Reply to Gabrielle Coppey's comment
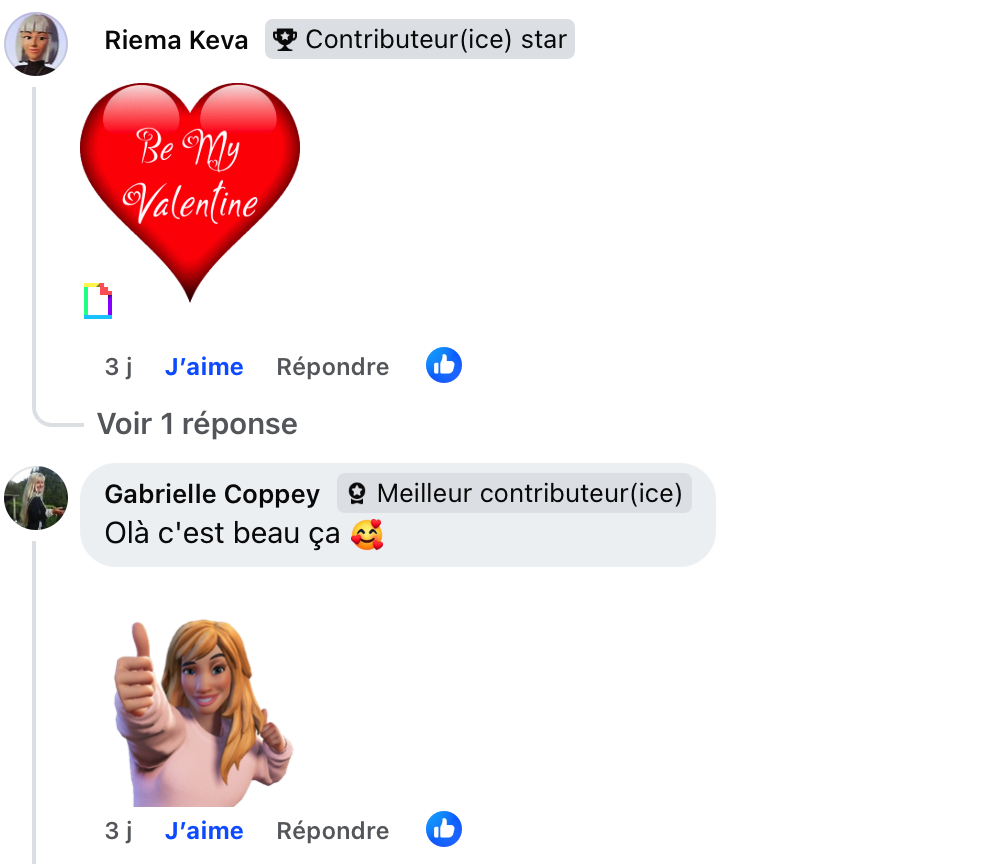The width and height of the screenshot is (996, 864). pos(332,831)
